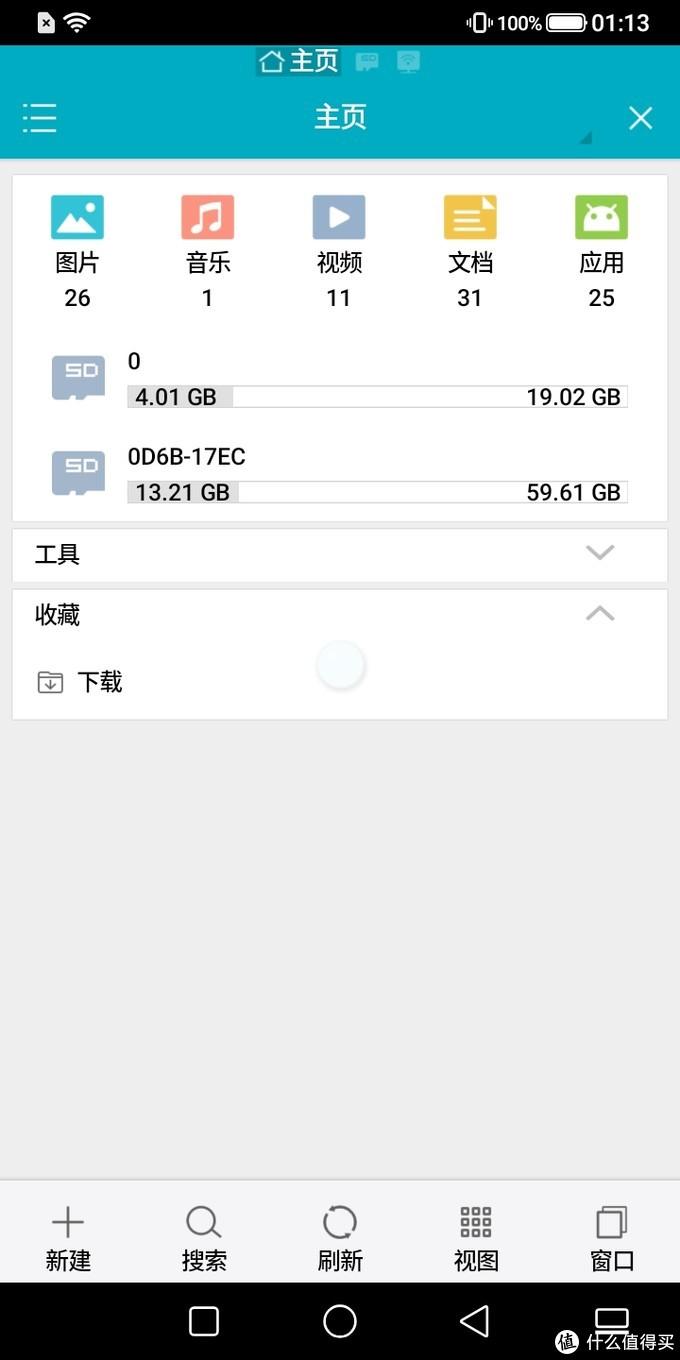Go back using system back button
The width and height of the screenshot is (680, 1360).
point(475,1321)
